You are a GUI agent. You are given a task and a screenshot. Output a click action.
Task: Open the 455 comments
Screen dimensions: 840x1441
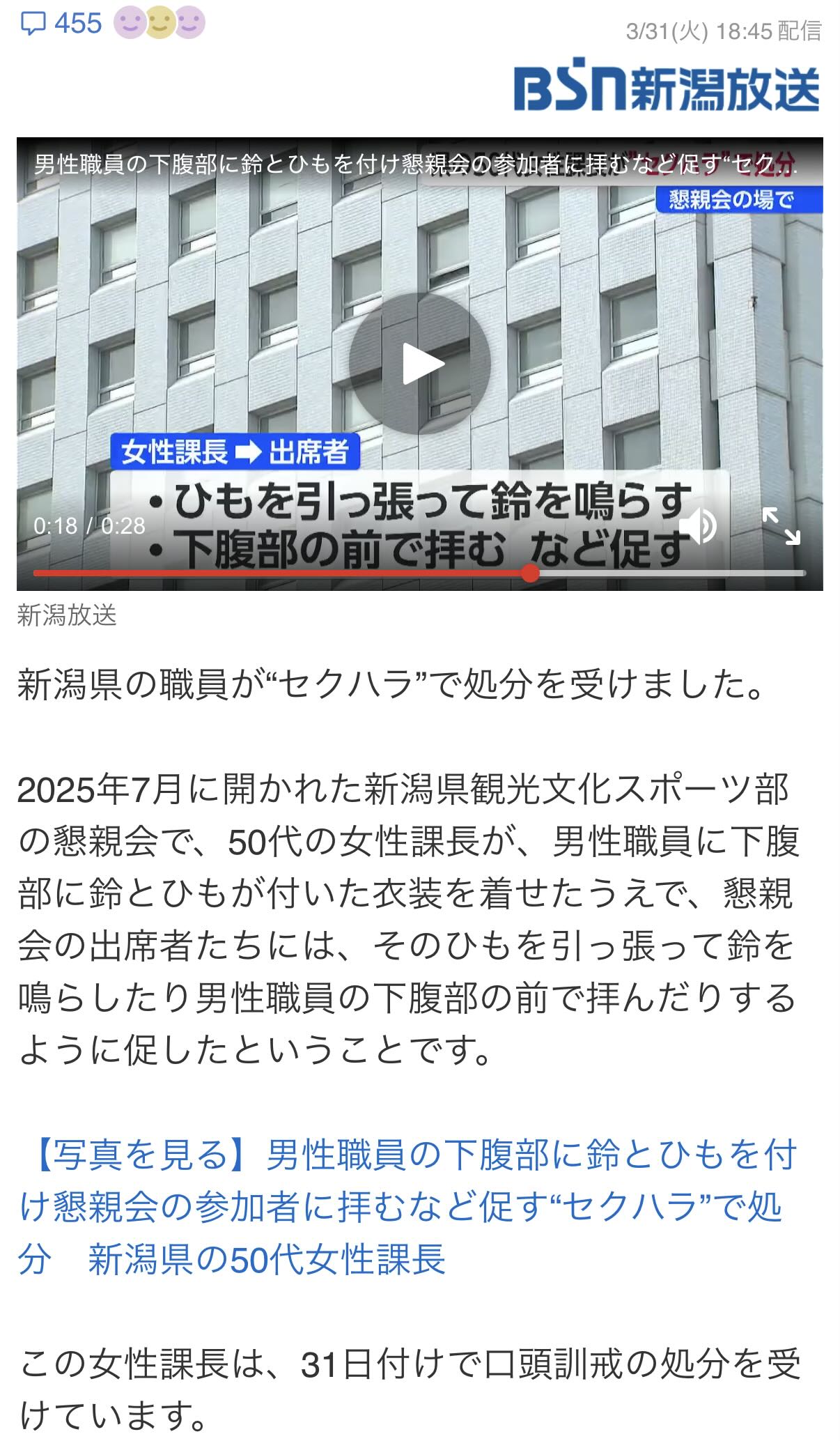tap(61, 24)
